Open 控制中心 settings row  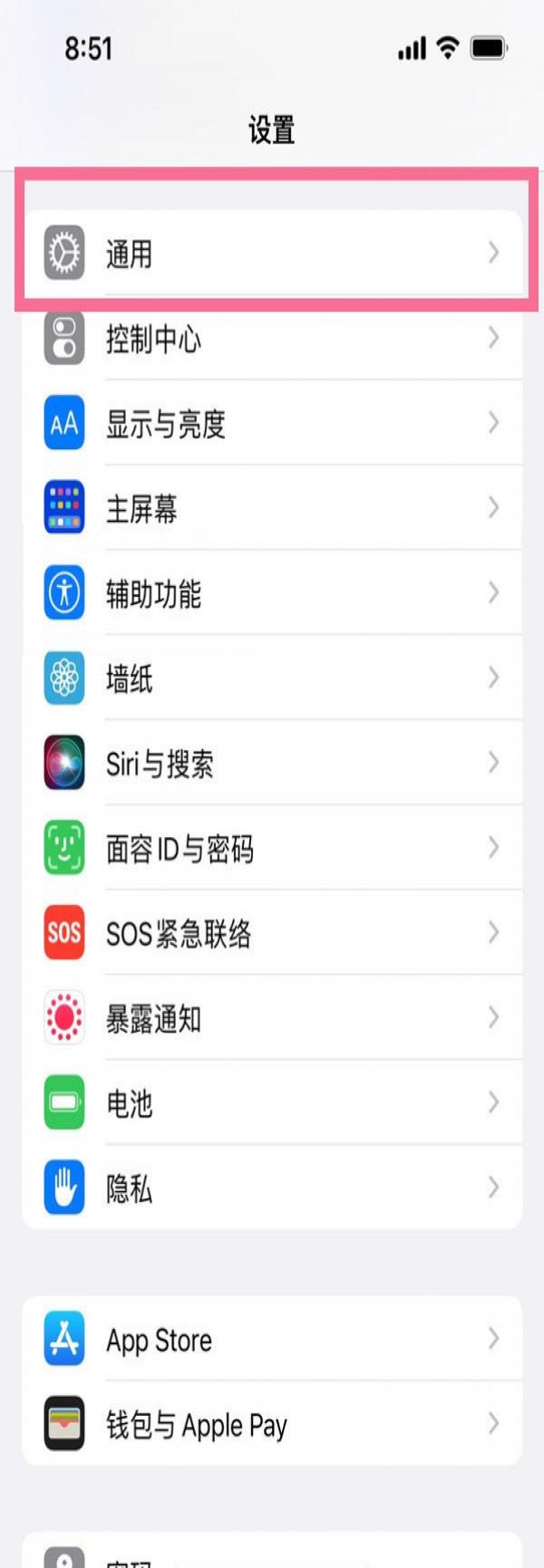272,339
